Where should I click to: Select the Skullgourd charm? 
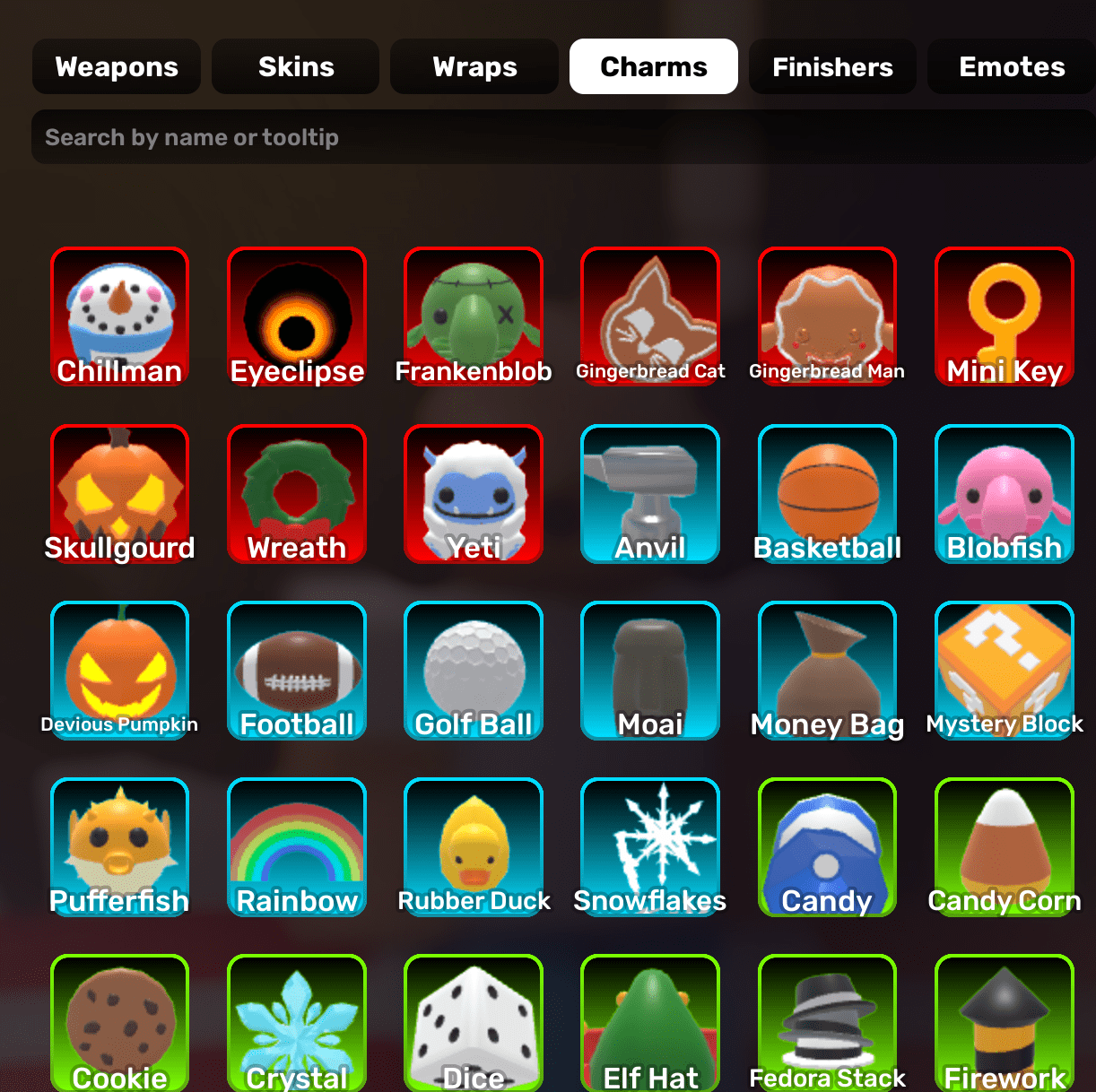120,494
